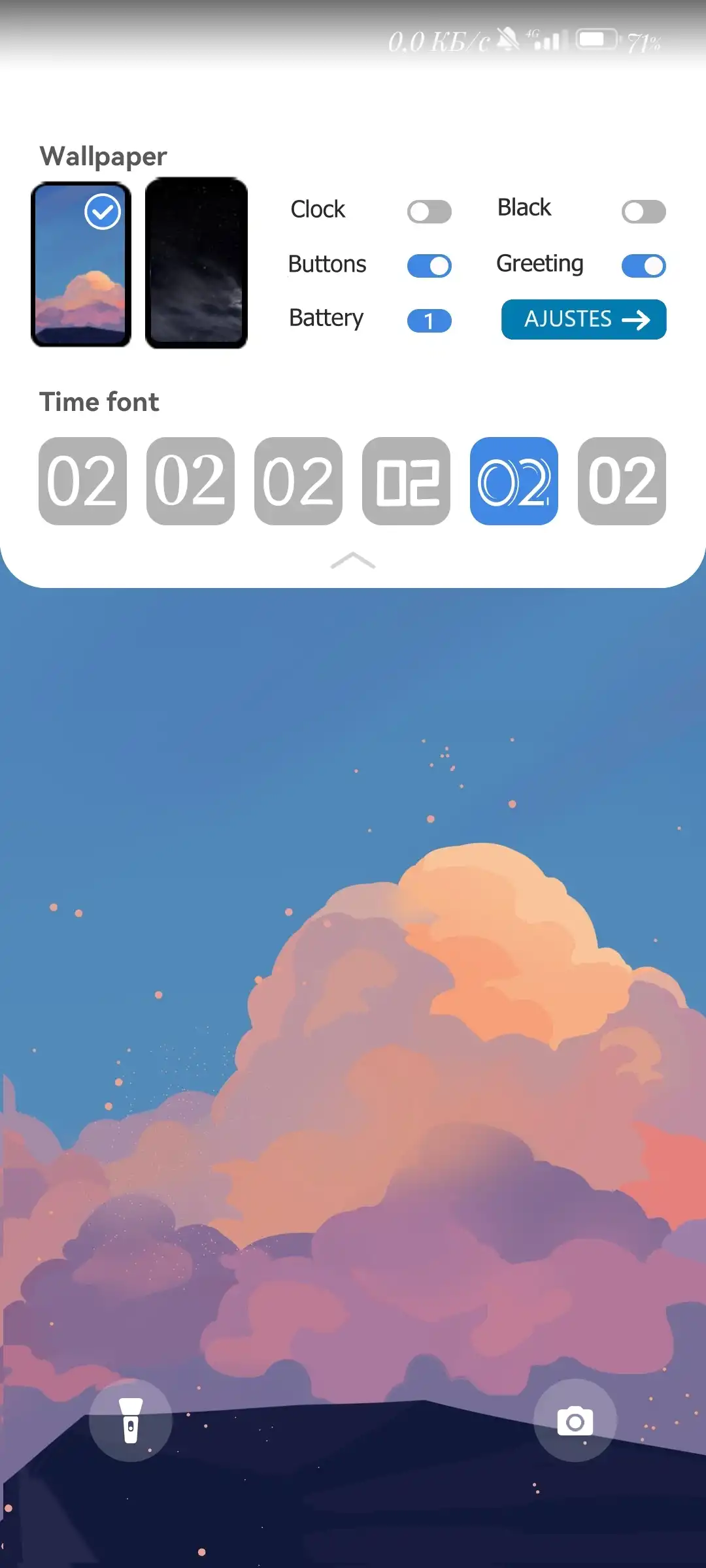Select the sunset cloud wallpaper
The width and height of the screenshot is (706, 1568).
(81, 265)
